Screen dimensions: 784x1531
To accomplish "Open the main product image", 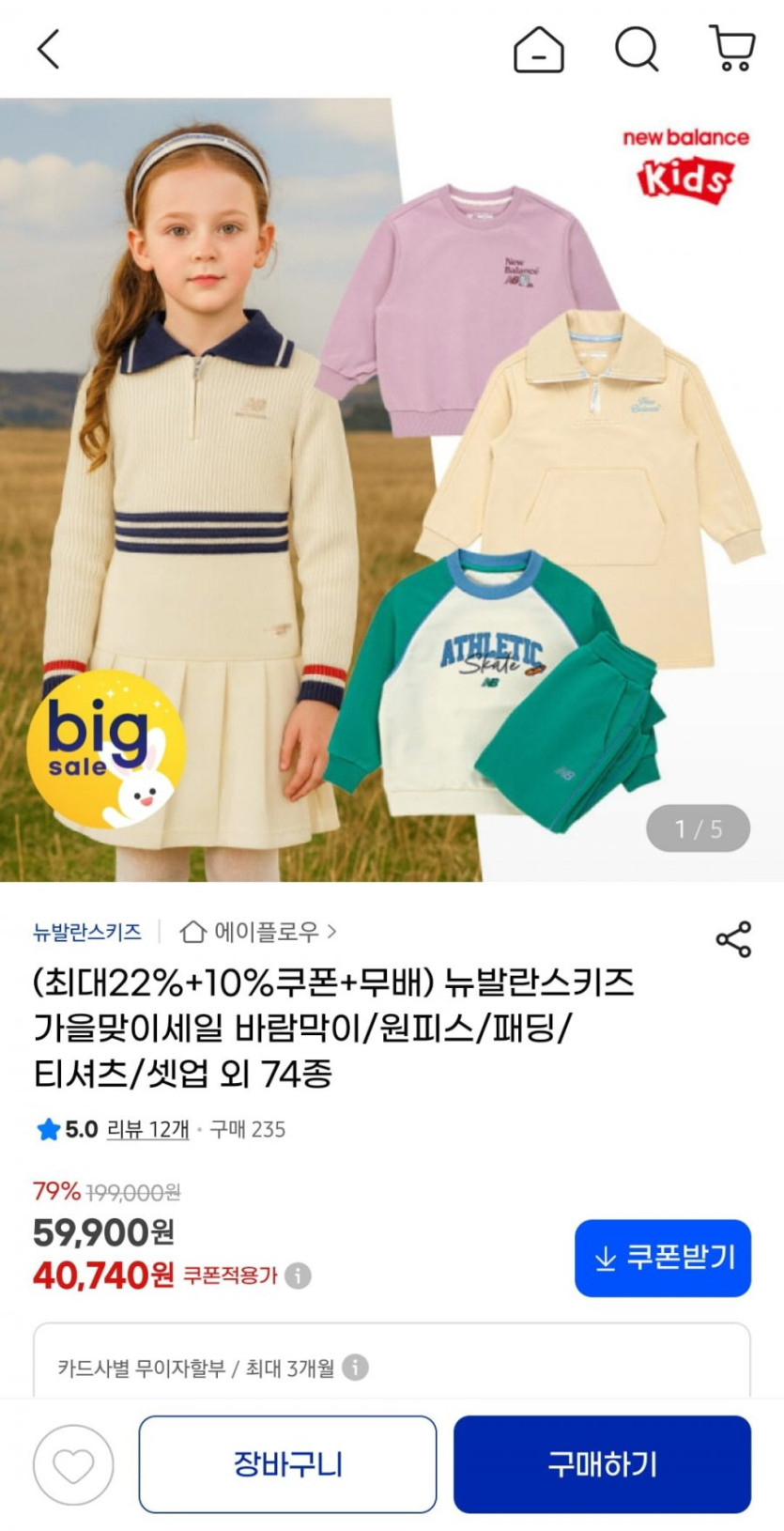I will click(392, 489).
